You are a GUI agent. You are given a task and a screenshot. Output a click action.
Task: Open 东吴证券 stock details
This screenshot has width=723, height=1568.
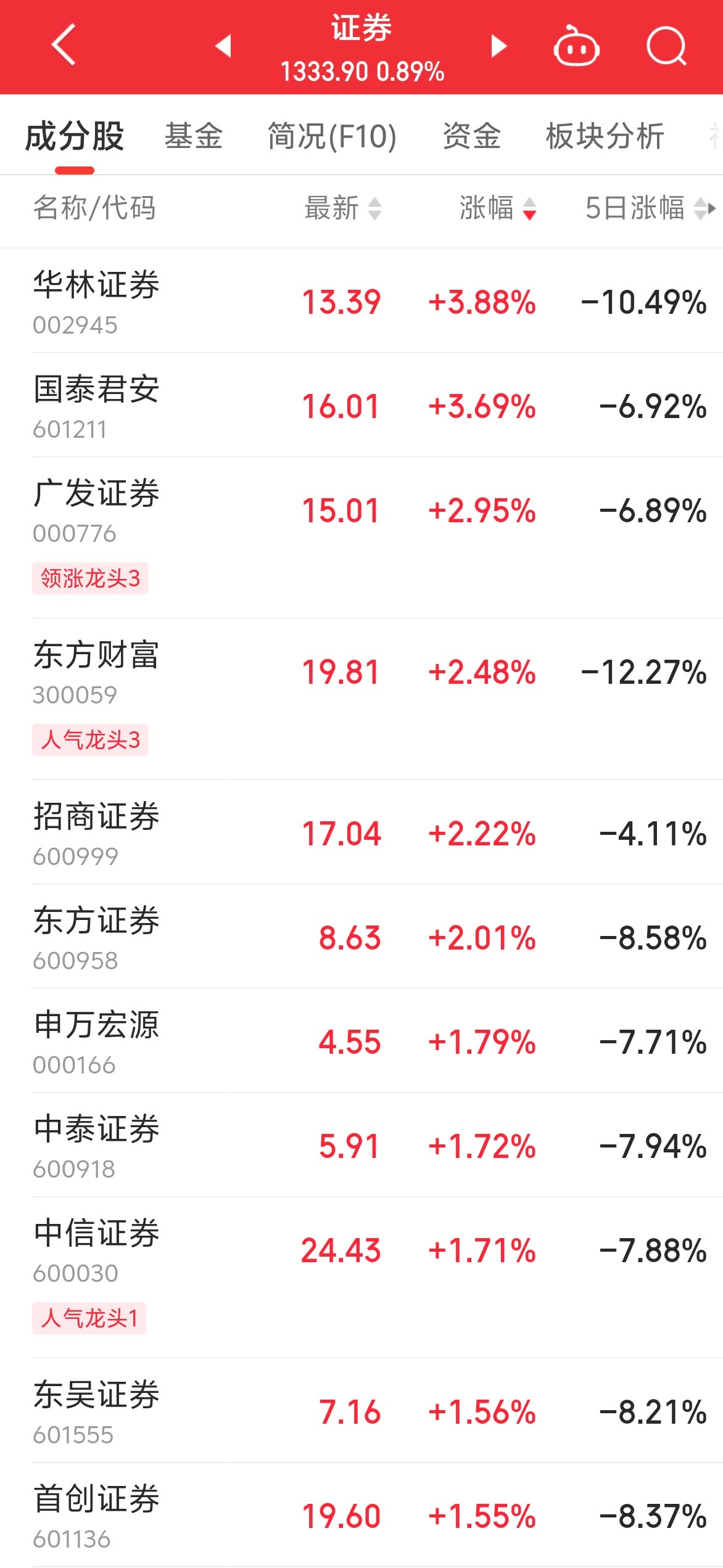97,1411
